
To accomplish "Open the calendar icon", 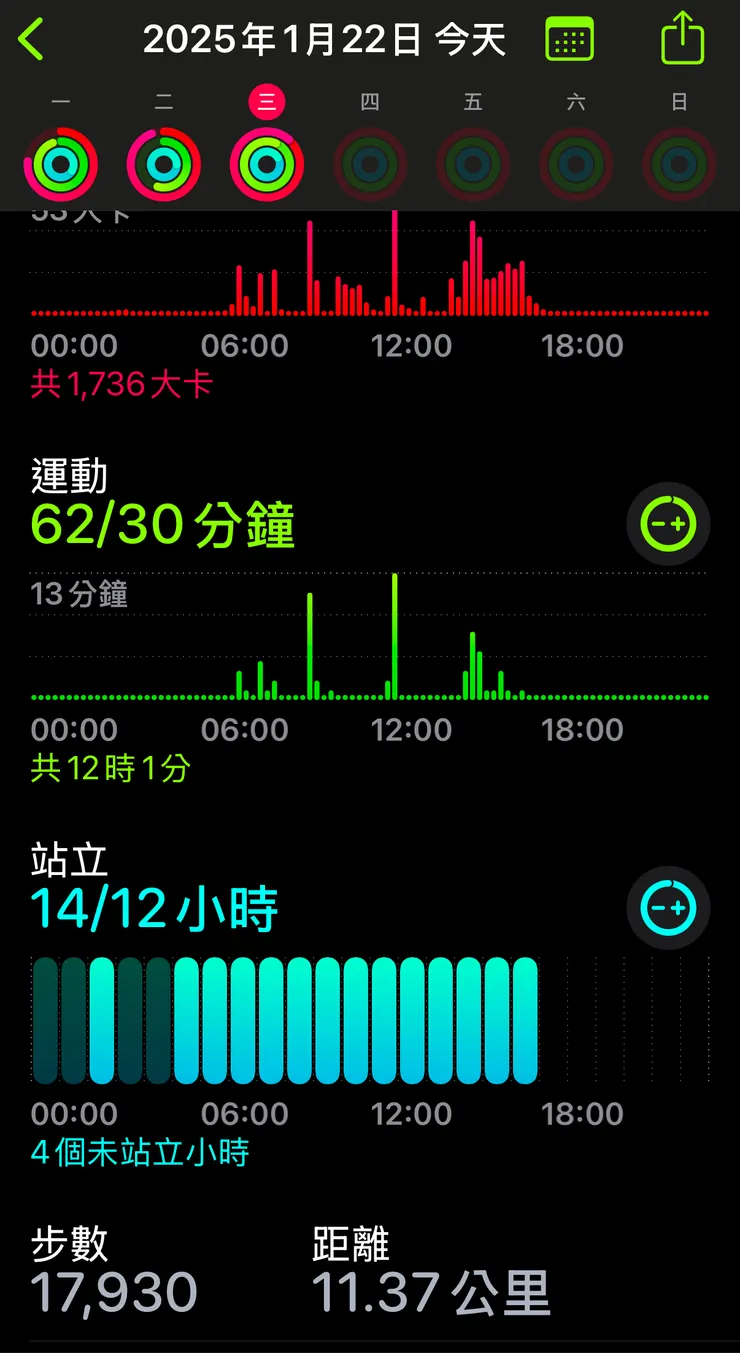I will [x=571, y=38].
